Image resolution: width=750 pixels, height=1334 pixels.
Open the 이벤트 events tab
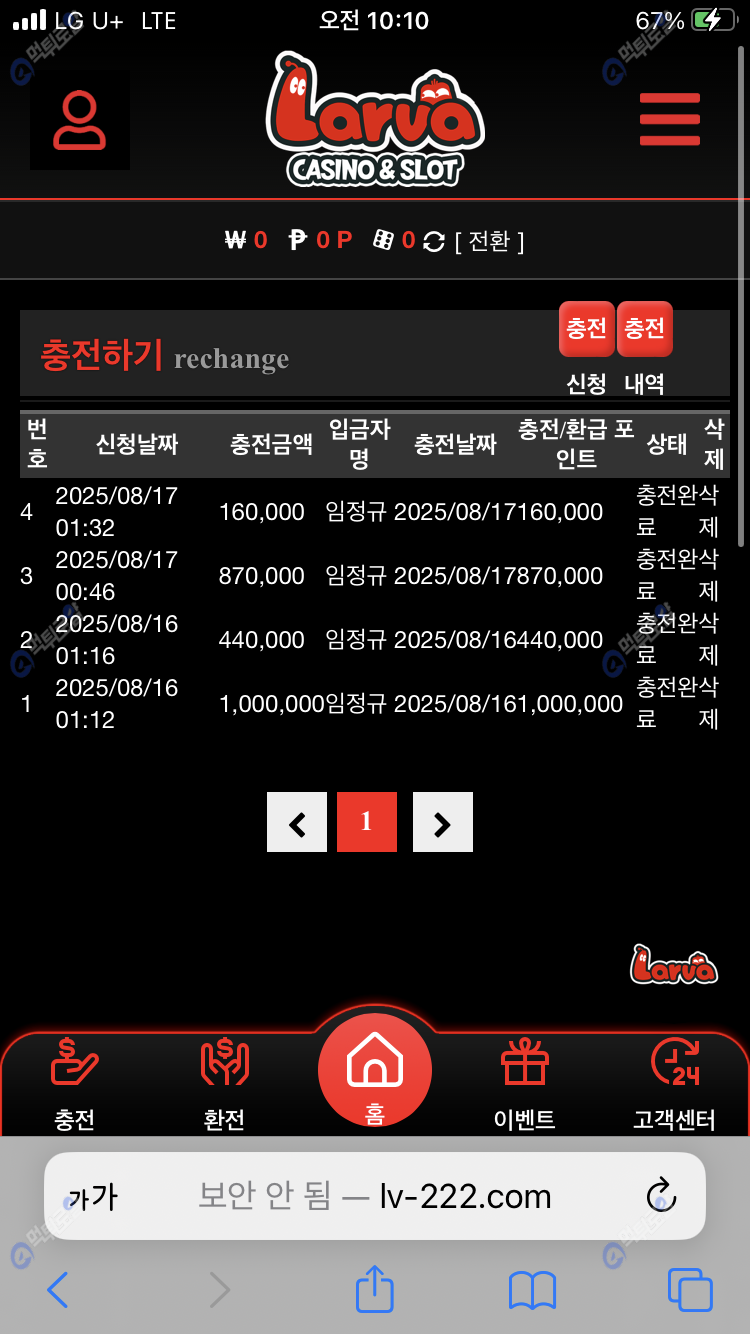pyautogui.click(x=525, y=1083)
